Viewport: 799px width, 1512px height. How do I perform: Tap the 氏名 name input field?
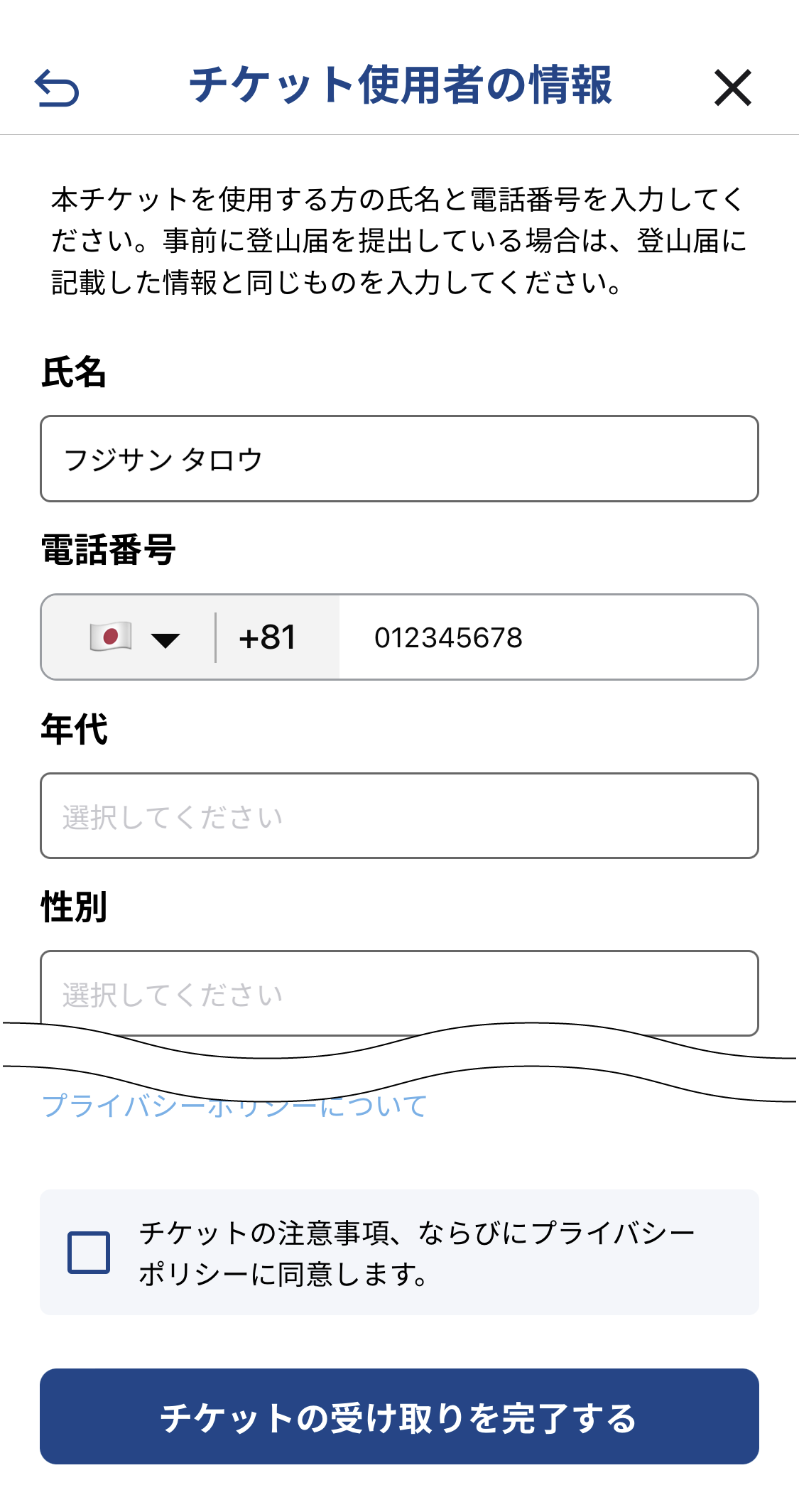[x=399, y=459]
